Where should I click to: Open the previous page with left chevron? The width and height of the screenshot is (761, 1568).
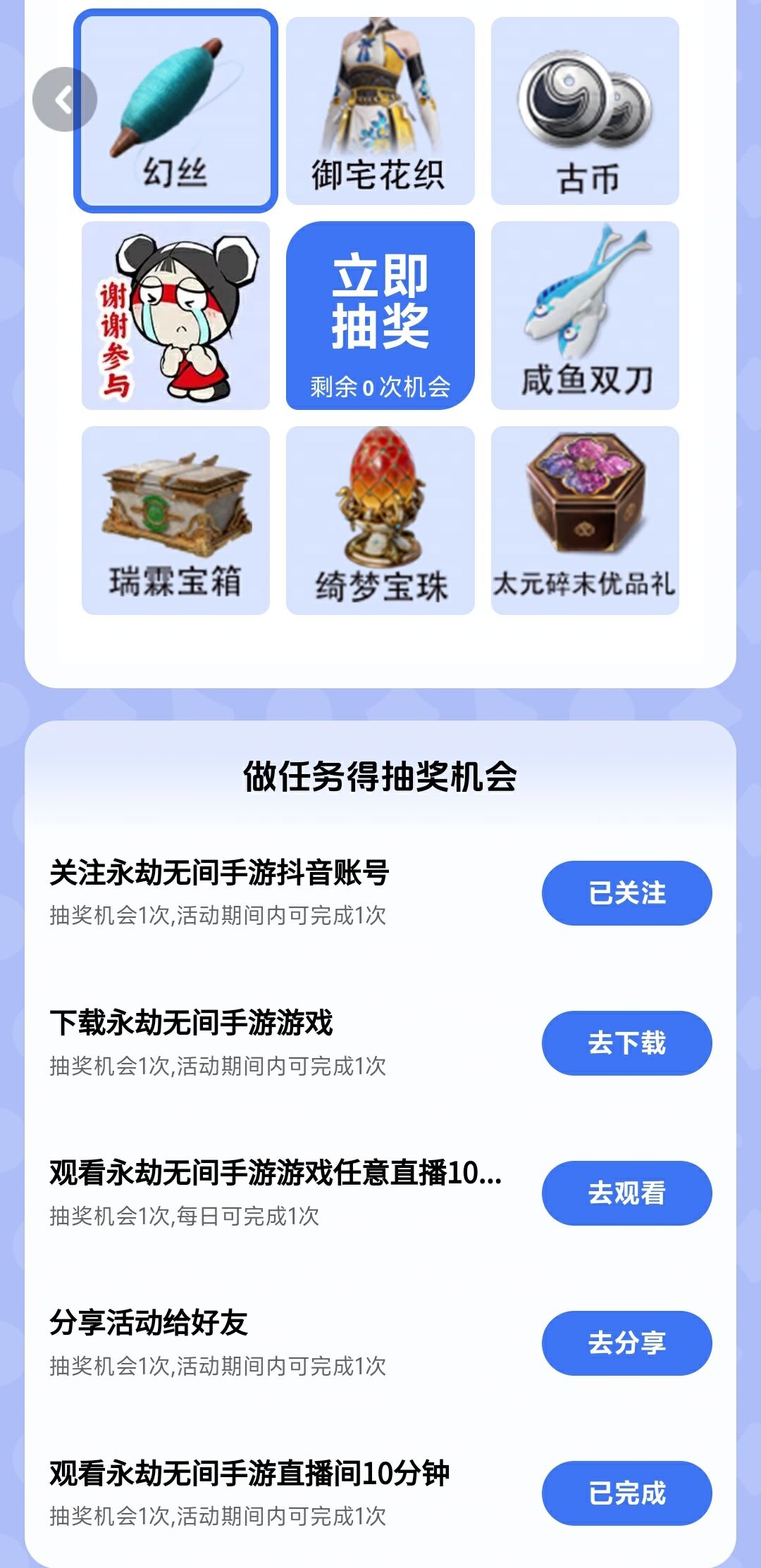[65, 99]
